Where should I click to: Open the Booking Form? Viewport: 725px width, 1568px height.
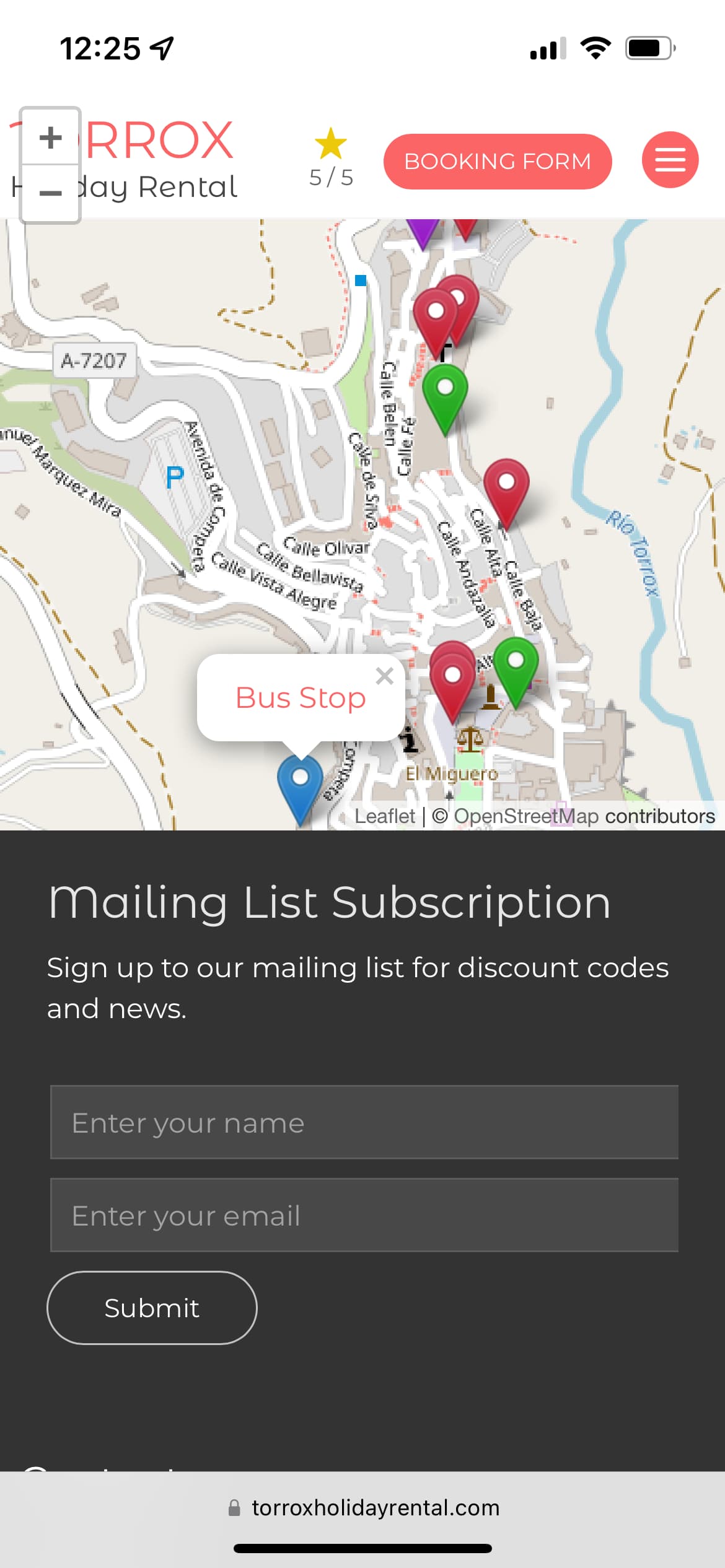(x=498, y=161)
